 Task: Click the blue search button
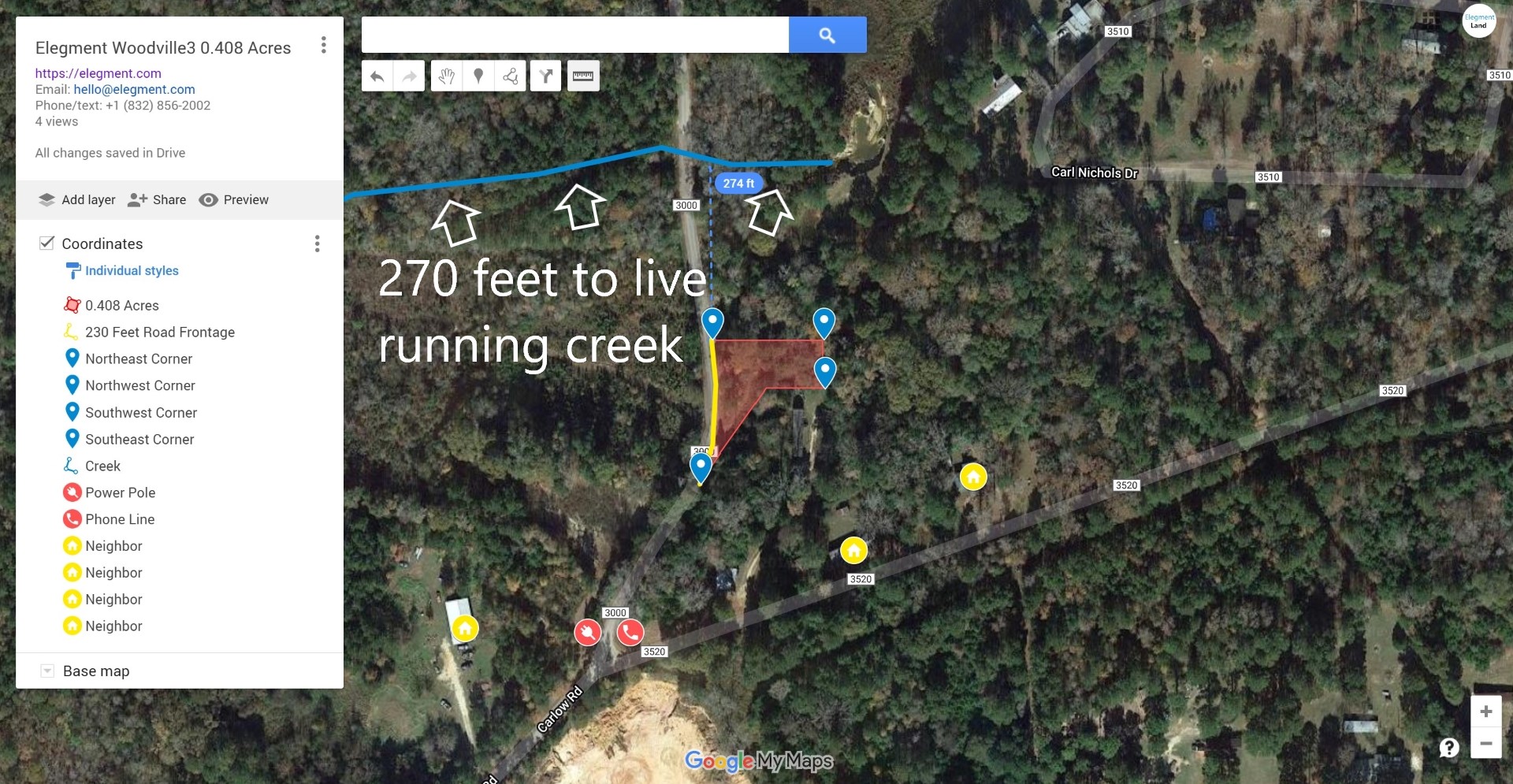click(827, 35)
